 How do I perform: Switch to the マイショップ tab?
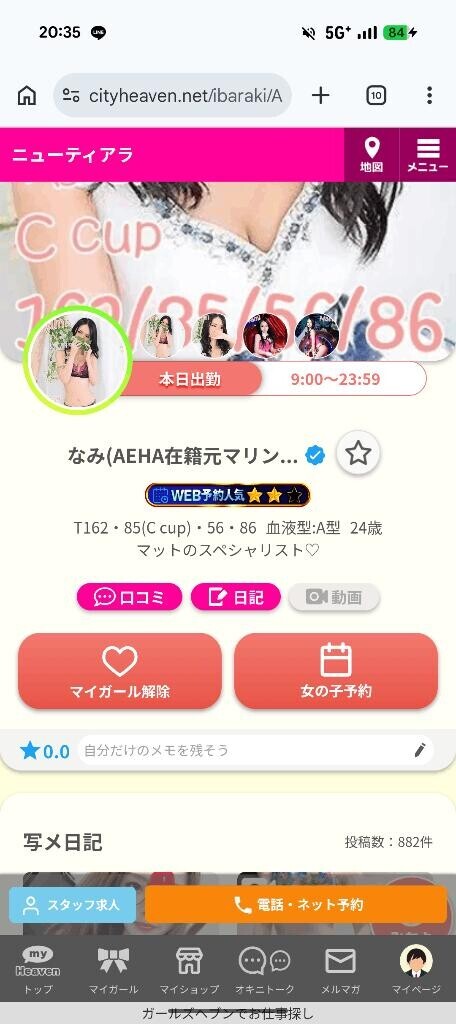(x=189, y=970)
